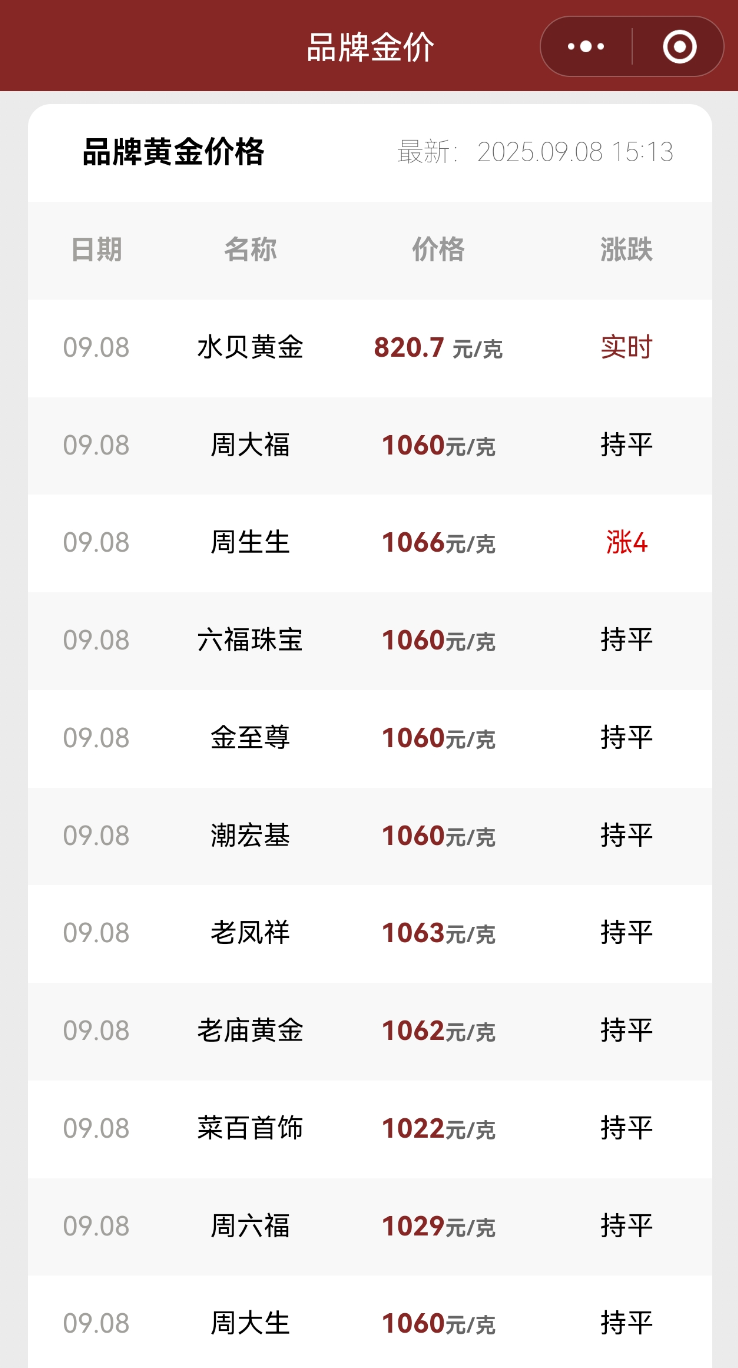Viewport: 738px width, 1368px height.
Task: Open the mini program's three-dot menu
Action: point(586,47)
